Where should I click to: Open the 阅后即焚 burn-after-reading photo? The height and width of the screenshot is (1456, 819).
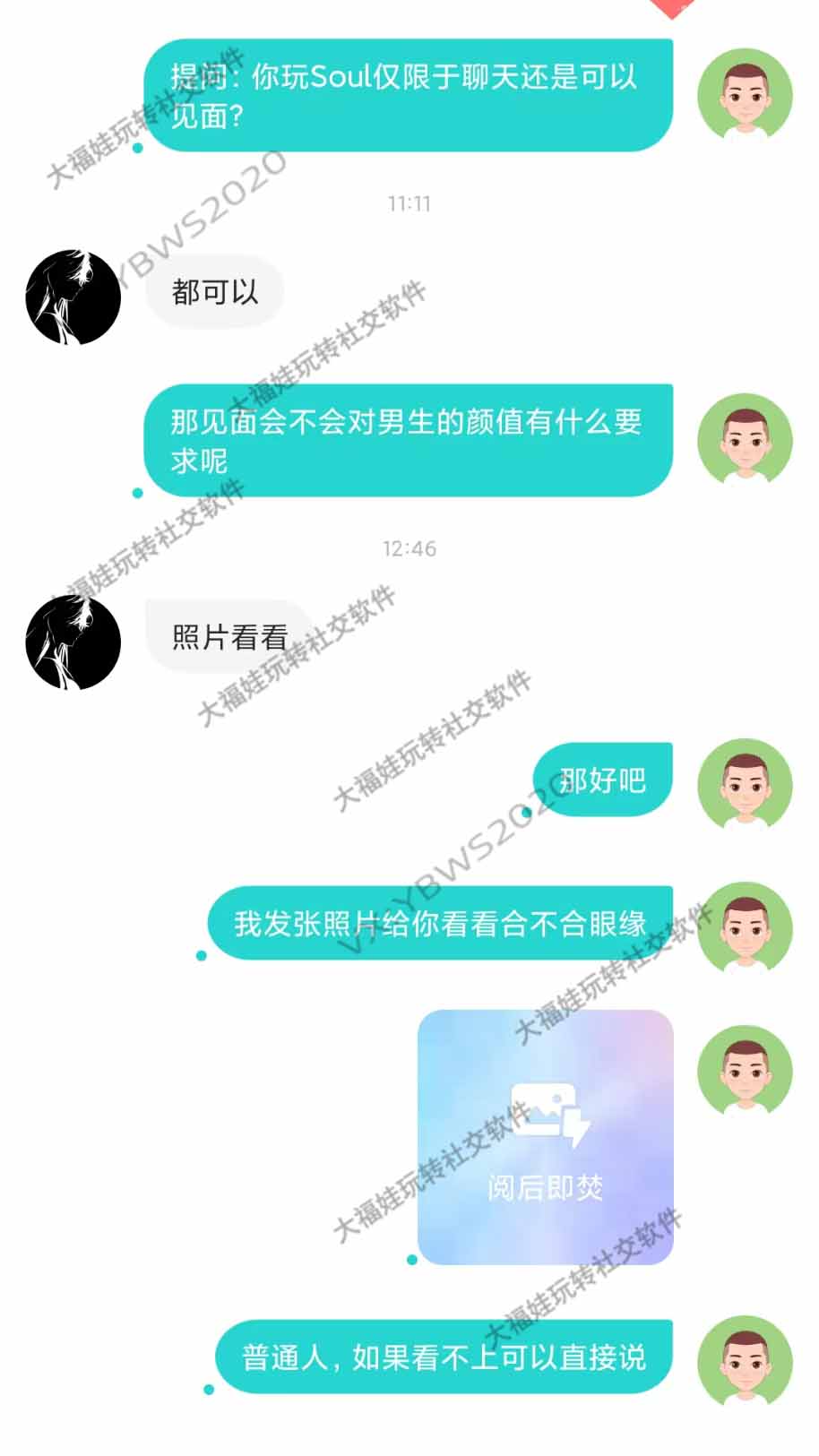(545, 1137)
